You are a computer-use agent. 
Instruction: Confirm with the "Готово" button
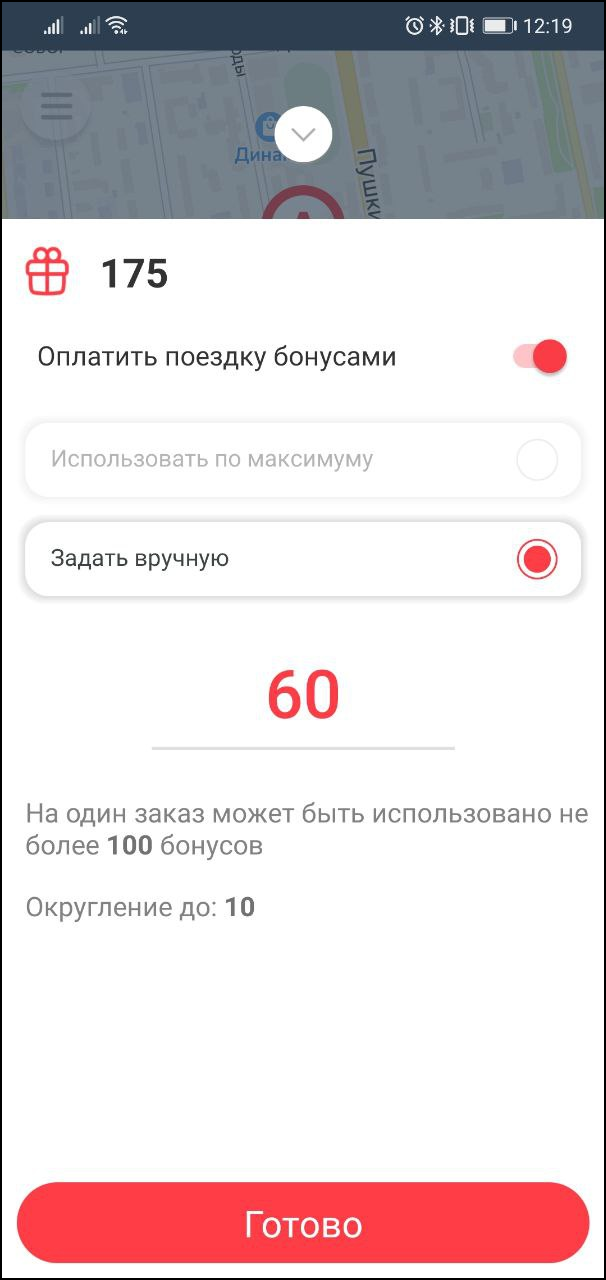tap(303, 1223)
